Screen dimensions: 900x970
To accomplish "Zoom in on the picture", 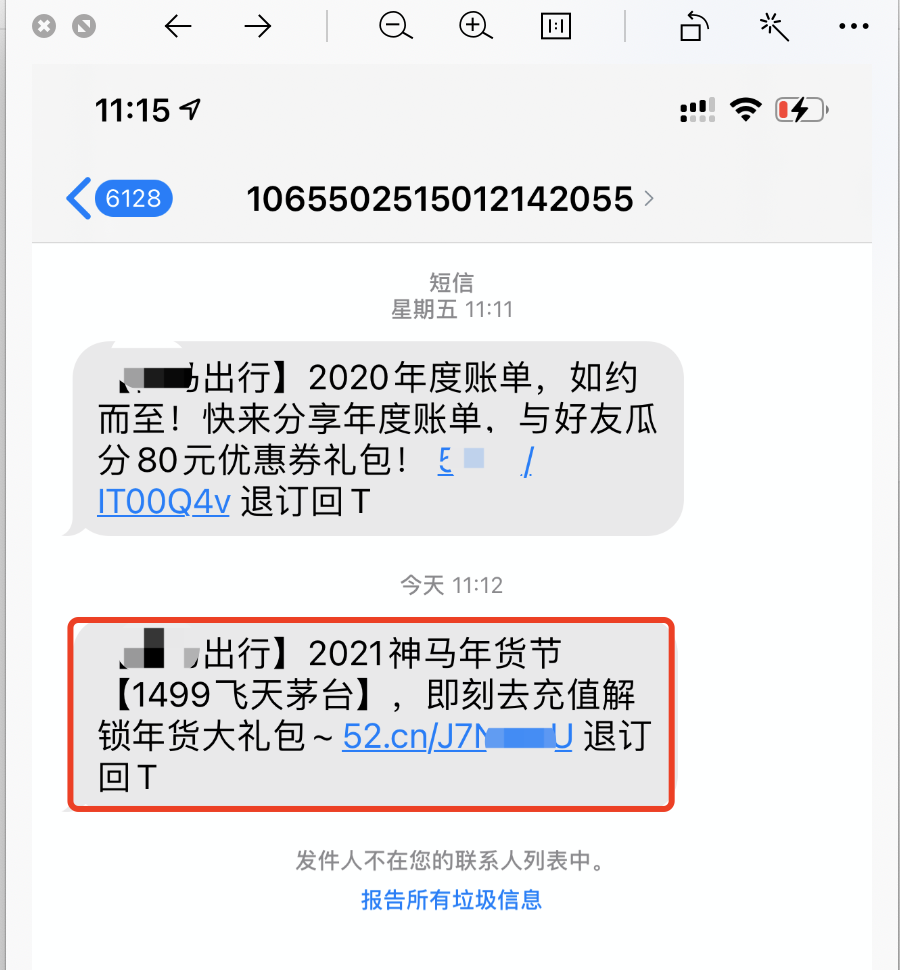I will (476, 27).
